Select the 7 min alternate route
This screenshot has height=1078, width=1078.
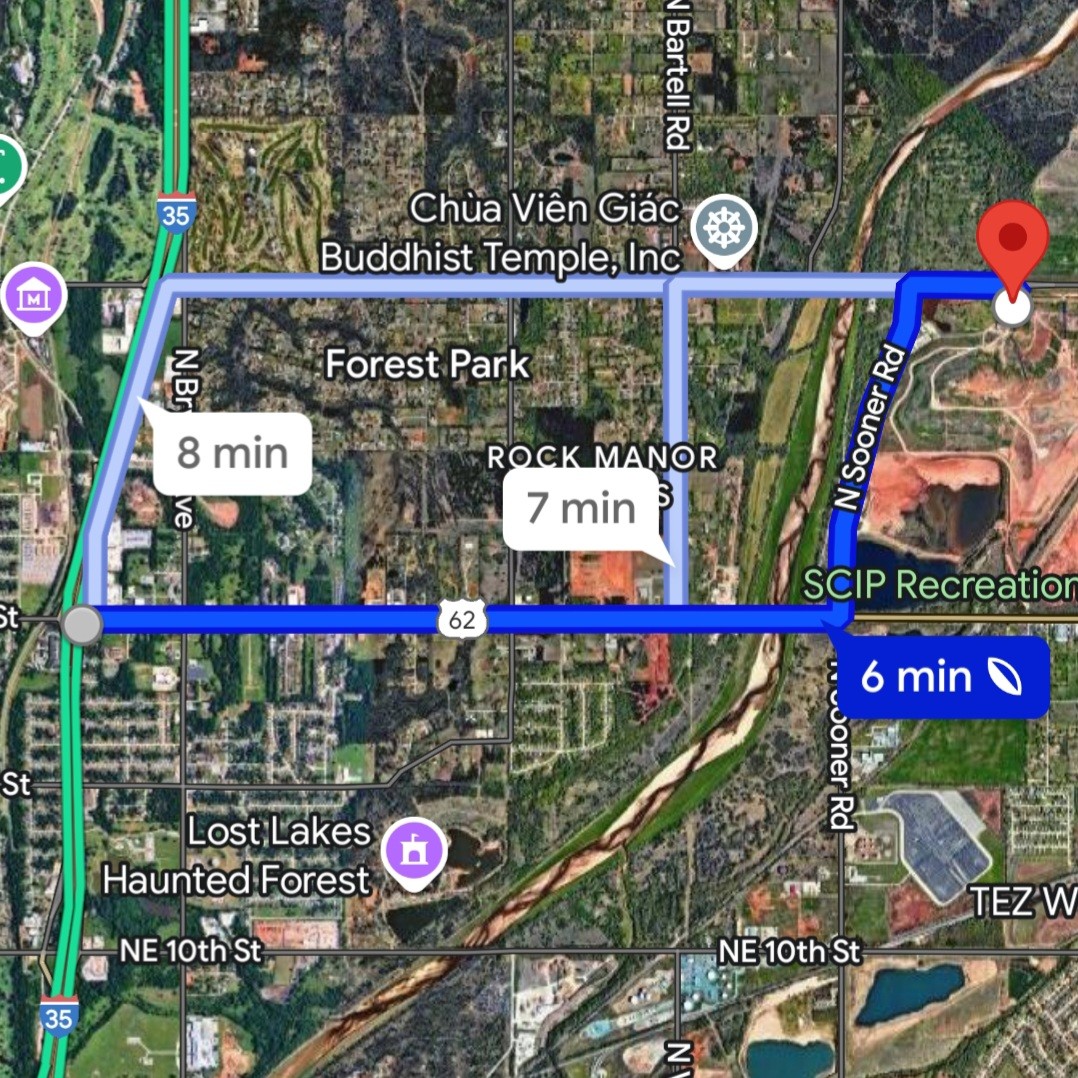pyautogui.click(x=581, y=508)
